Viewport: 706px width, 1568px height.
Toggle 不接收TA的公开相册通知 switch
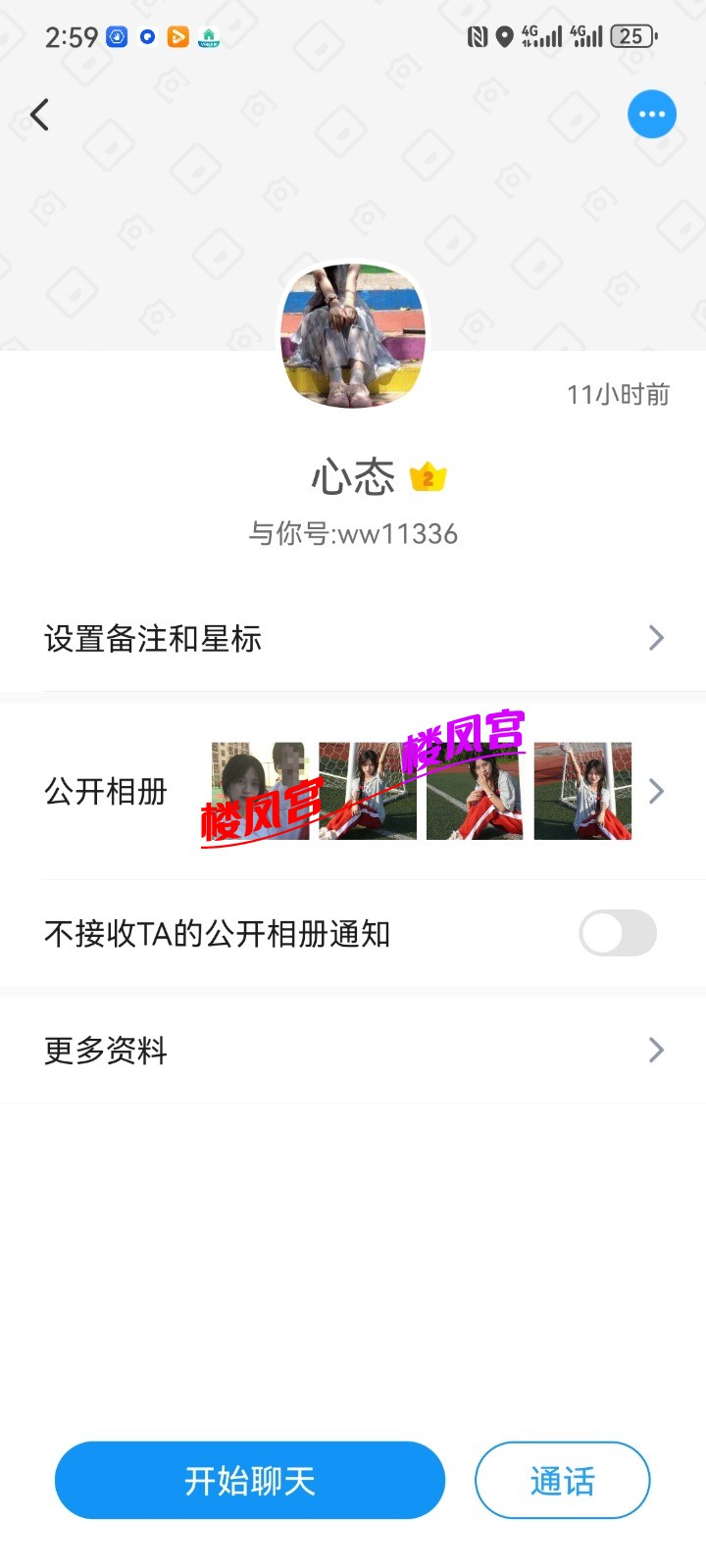[617, 933]
